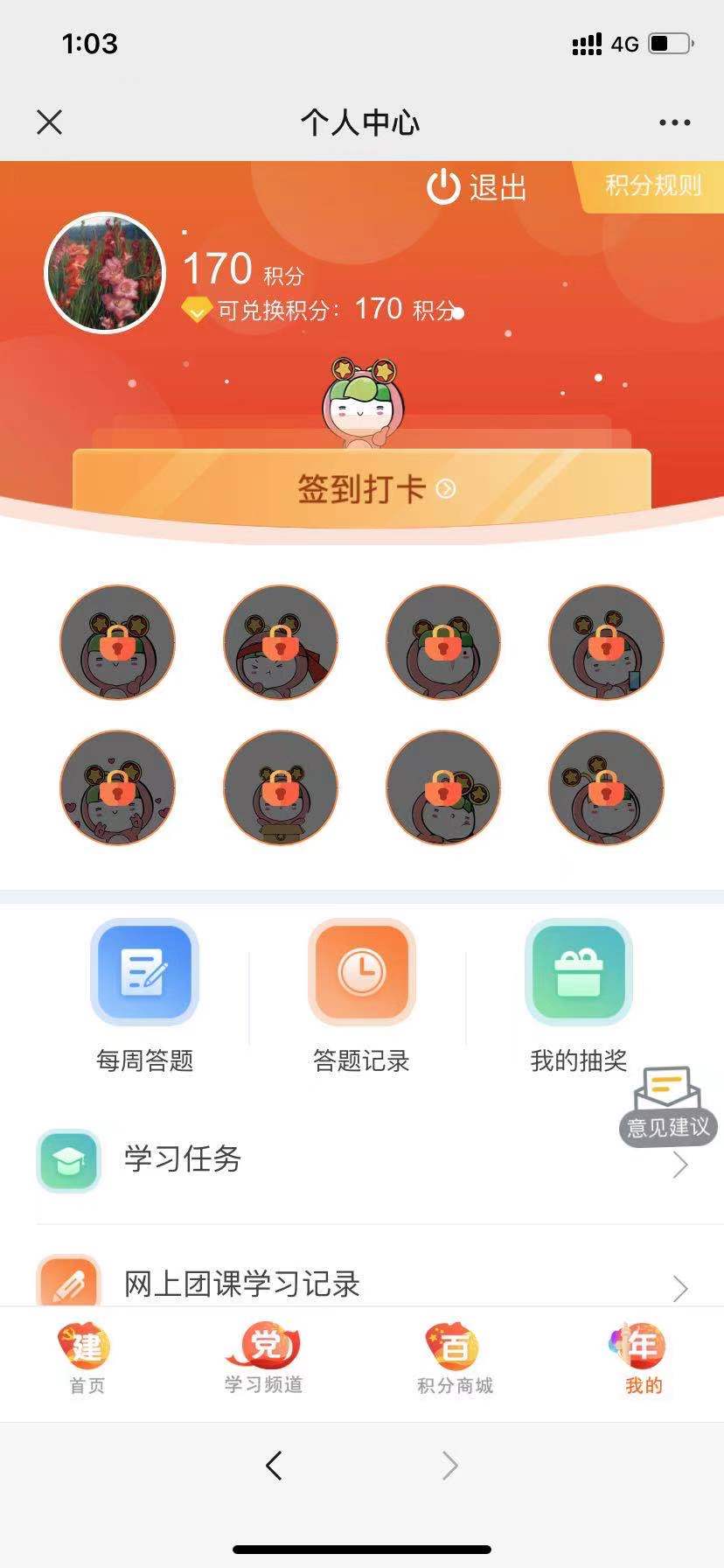The width and height of the screenshot is (724, 1568).
Task: Check in with 签到打卡
Action: pos(362,487)
